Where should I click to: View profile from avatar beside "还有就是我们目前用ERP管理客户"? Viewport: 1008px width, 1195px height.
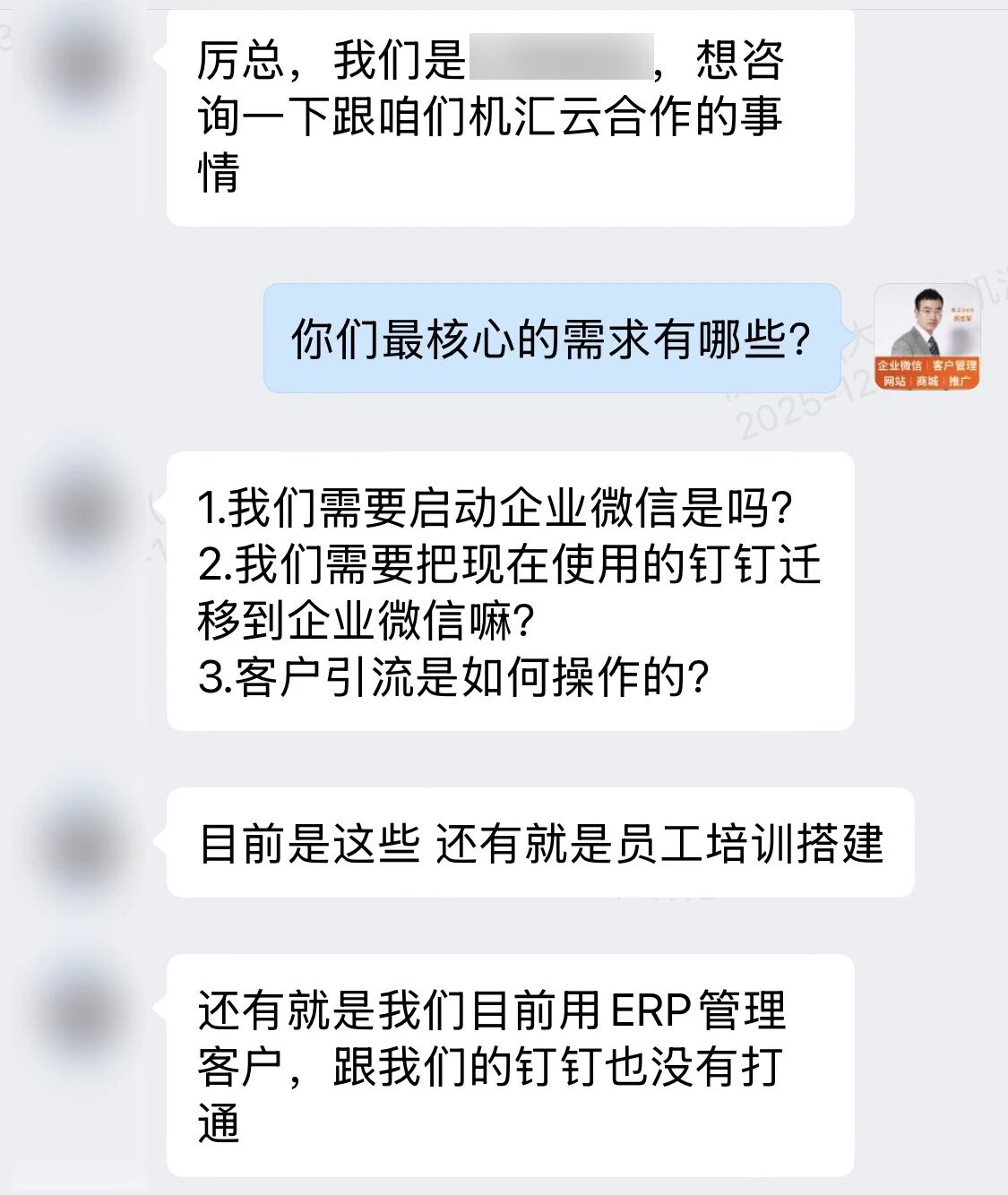coord(87,1010)
